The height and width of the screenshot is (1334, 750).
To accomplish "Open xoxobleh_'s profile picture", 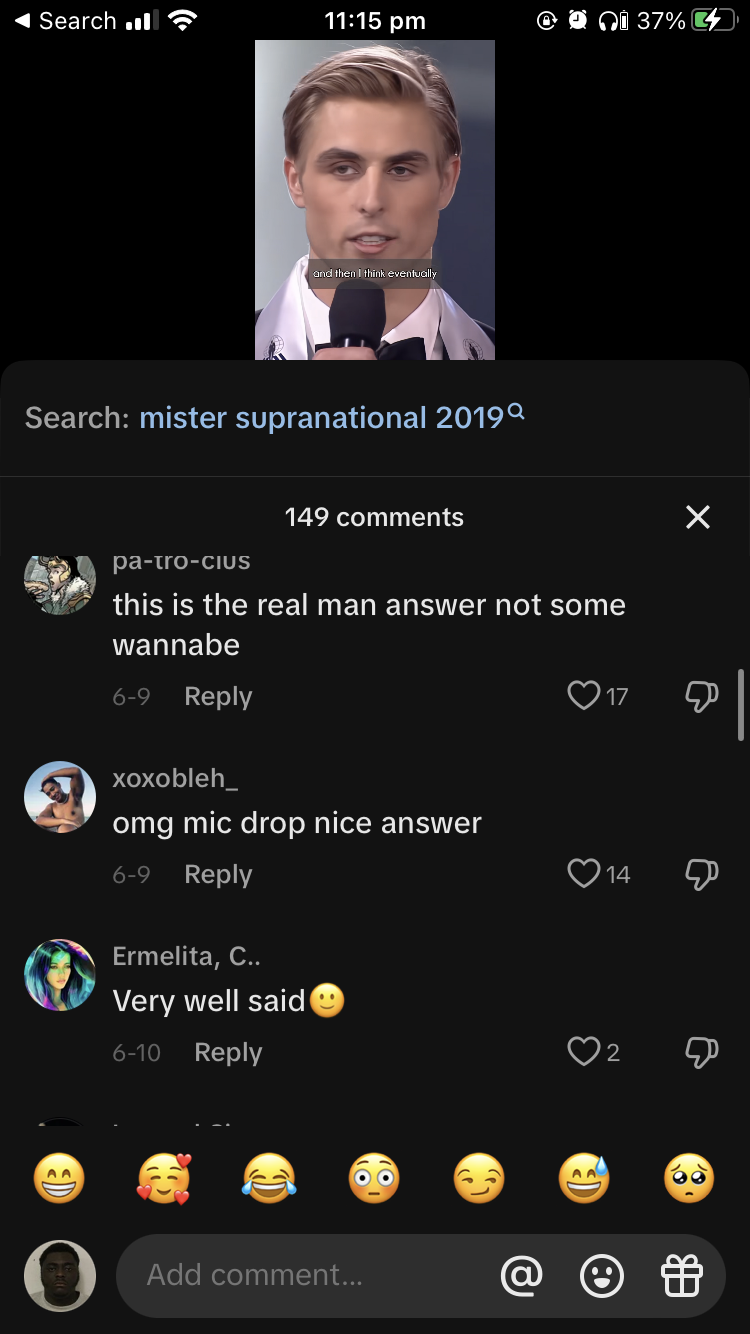I will click(x=60, y=798).
